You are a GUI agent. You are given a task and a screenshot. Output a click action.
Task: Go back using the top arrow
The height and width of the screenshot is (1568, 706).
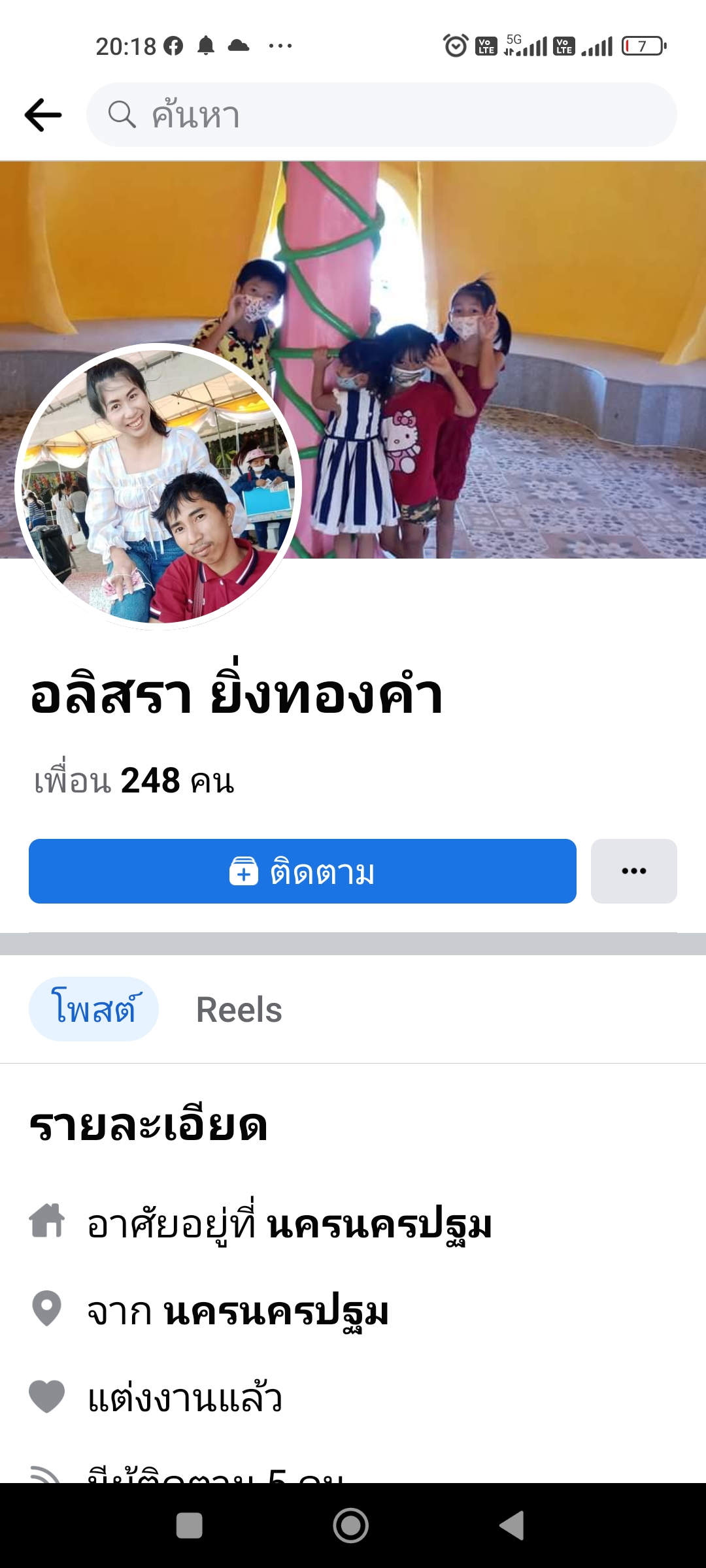click(x=43, y=115)
